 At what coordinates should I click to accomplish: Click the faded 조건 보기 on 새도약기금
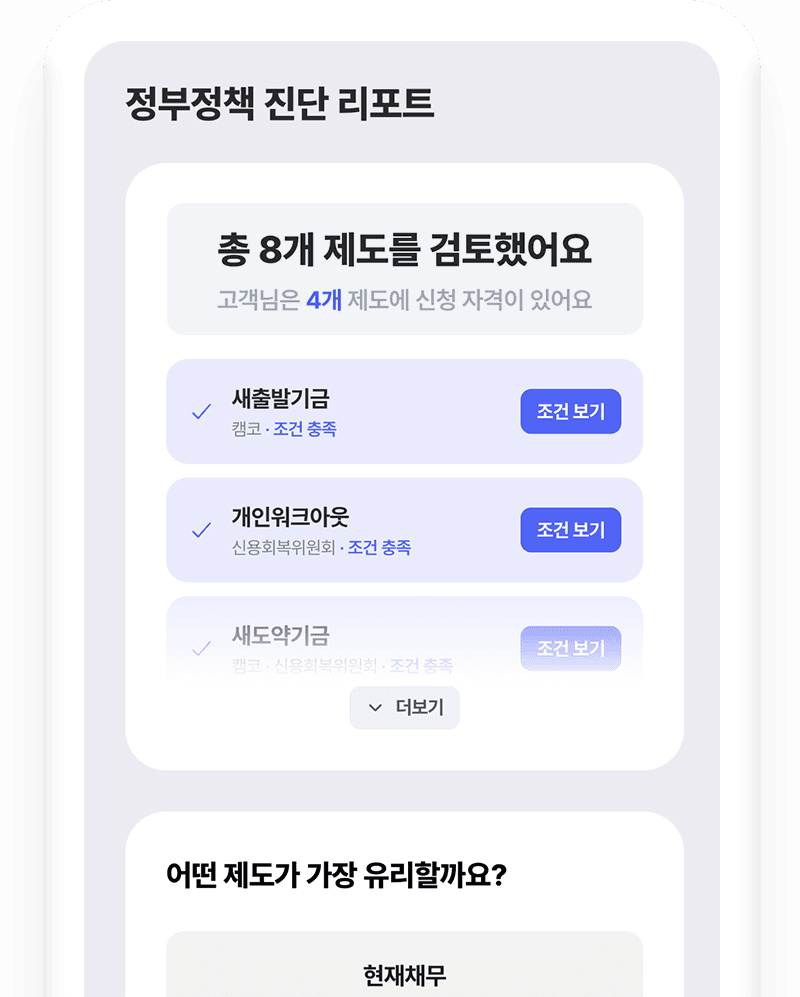tap(570, 648)
